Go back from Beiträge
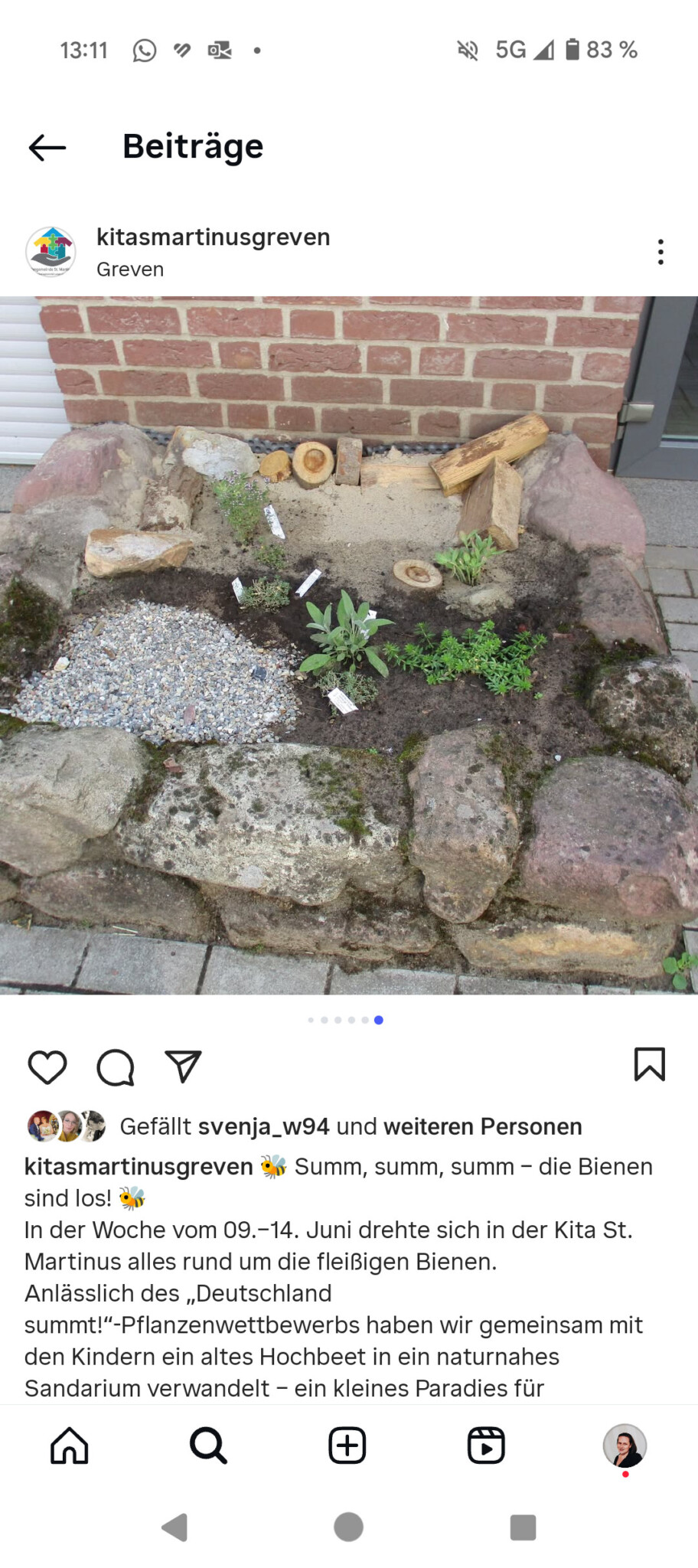 coord(47,147)
